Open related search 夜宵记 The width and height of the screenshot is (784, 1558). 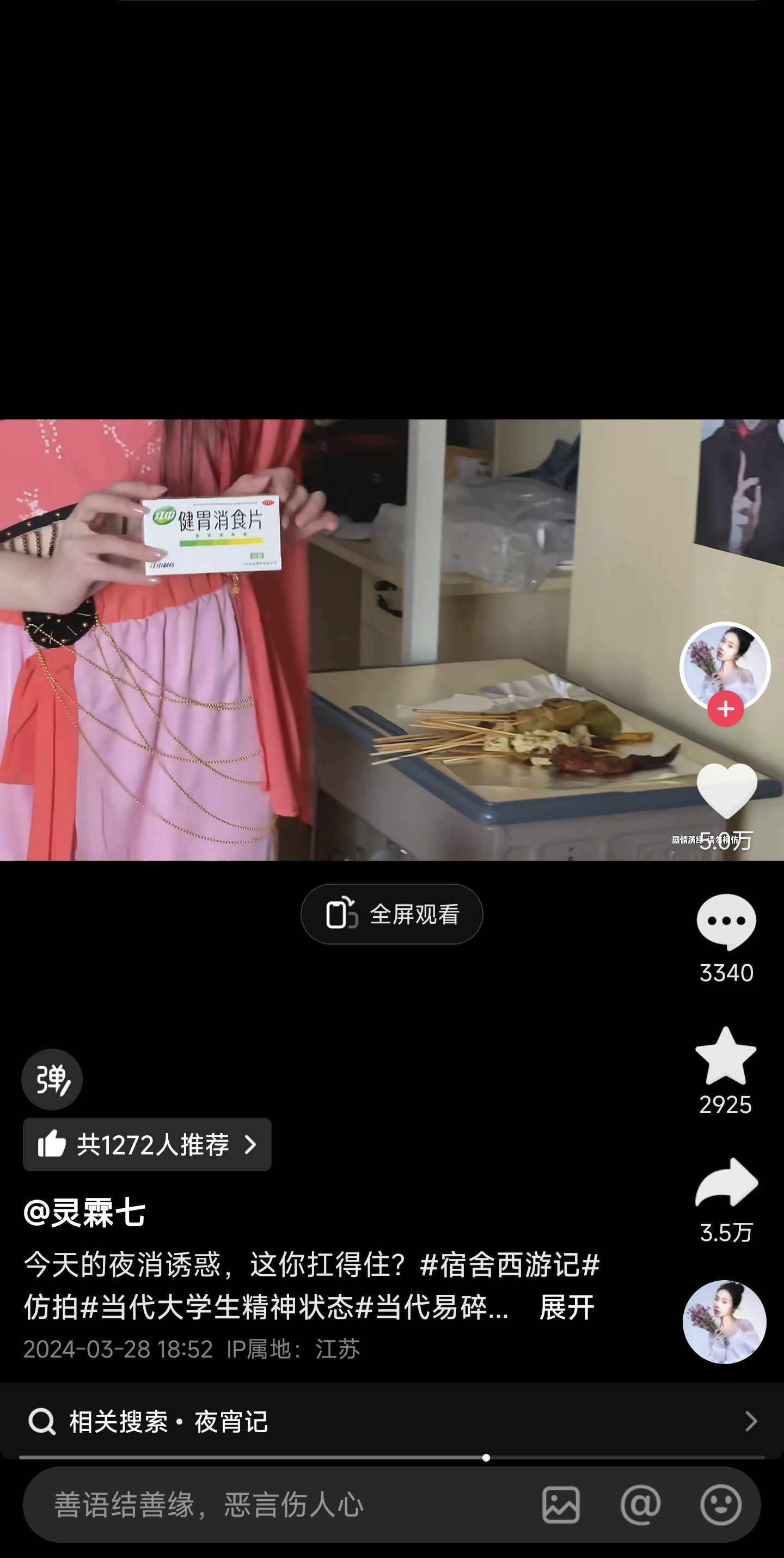(391, 1421)
